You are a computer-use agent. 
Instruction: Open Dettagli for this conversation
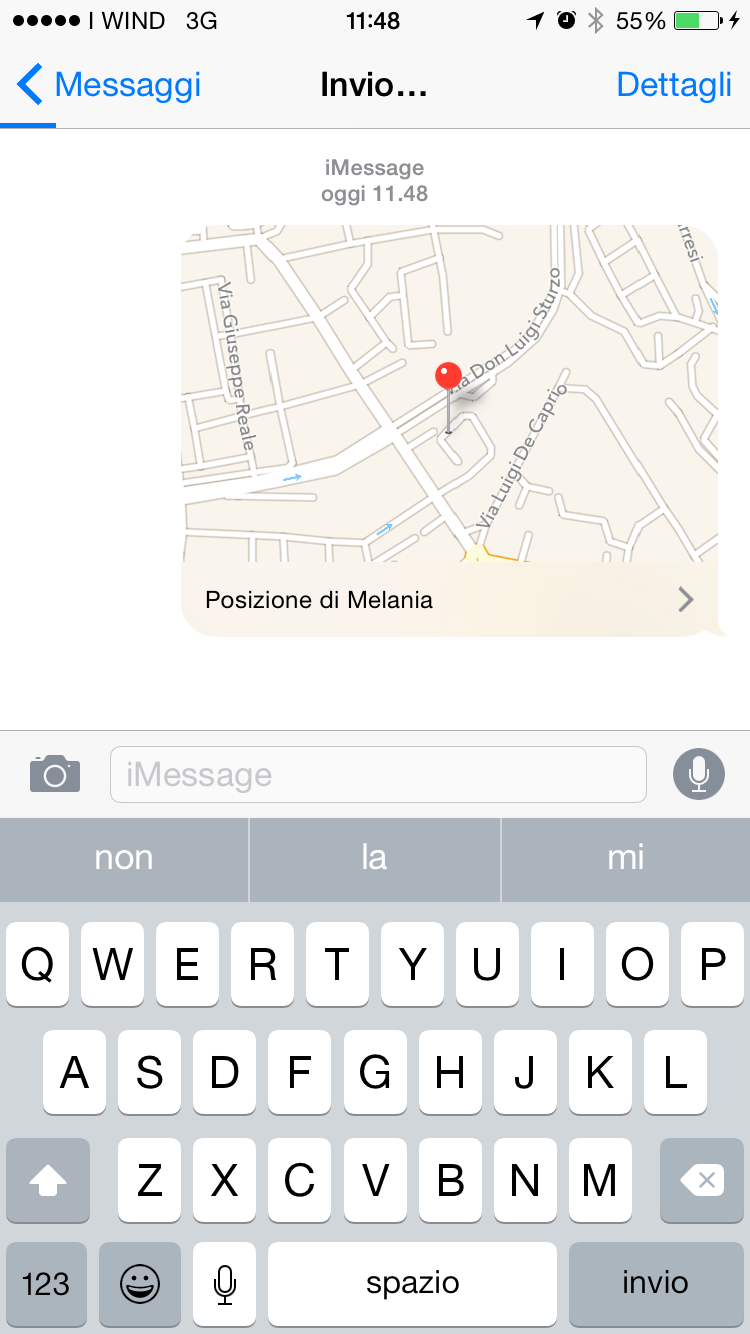[674, 85]
